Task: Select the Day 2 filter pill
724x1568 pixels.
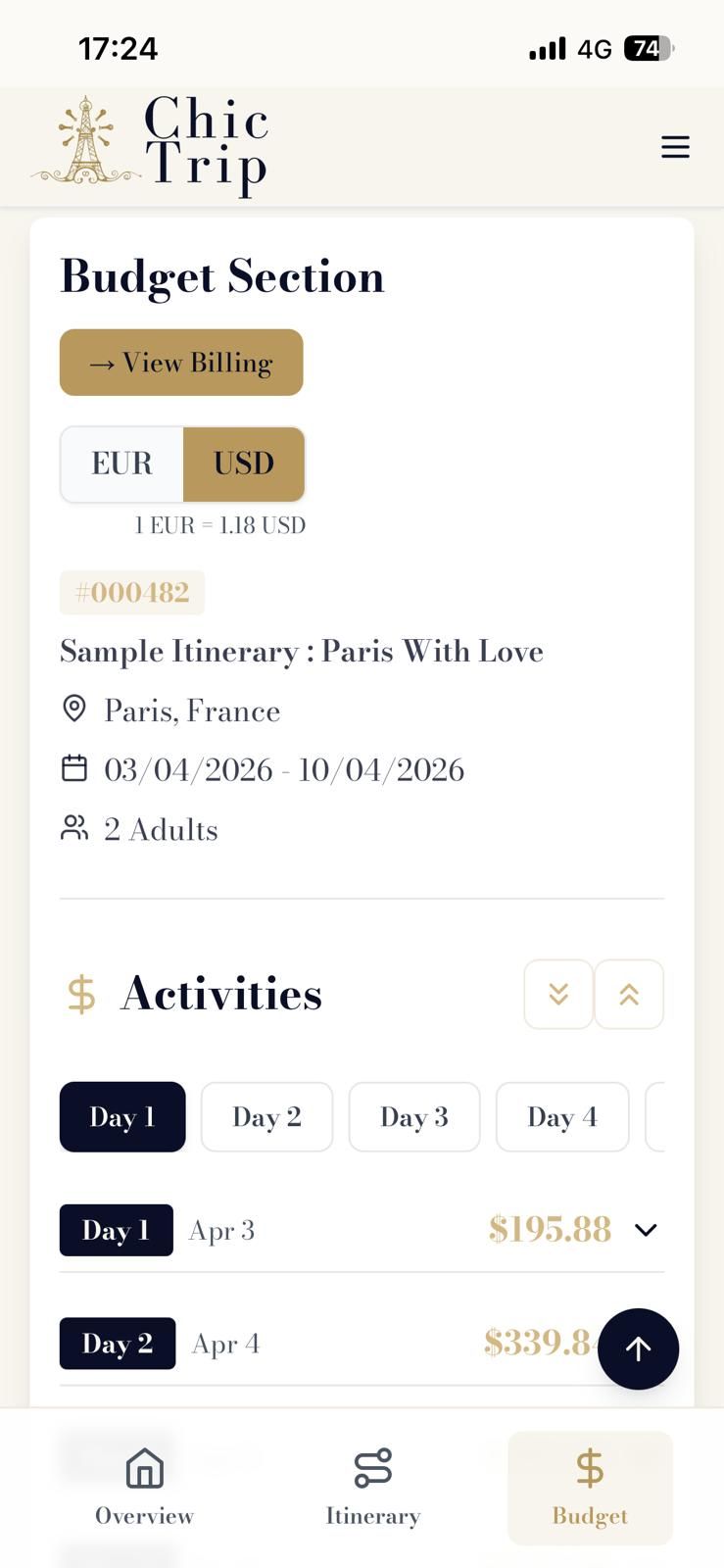Action: 266,1116
